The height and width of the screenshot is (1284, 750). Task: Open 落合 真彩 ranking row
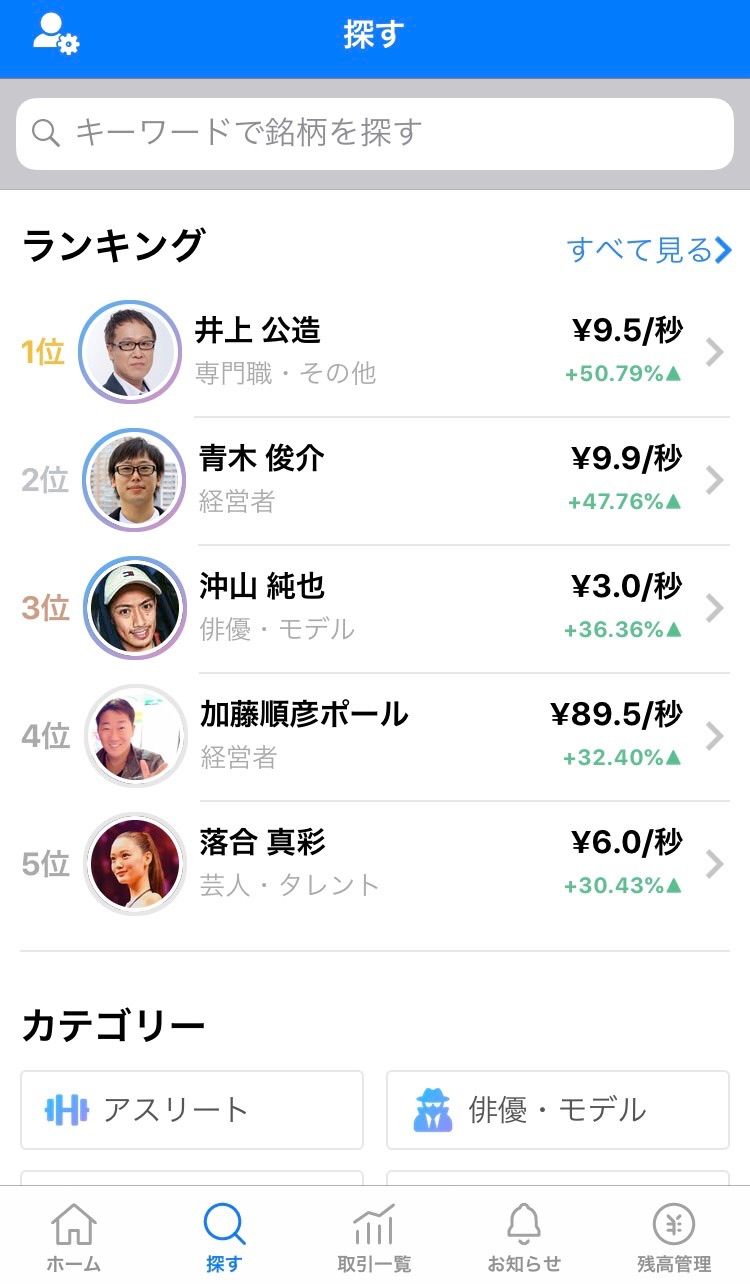(x=375, y=864)
